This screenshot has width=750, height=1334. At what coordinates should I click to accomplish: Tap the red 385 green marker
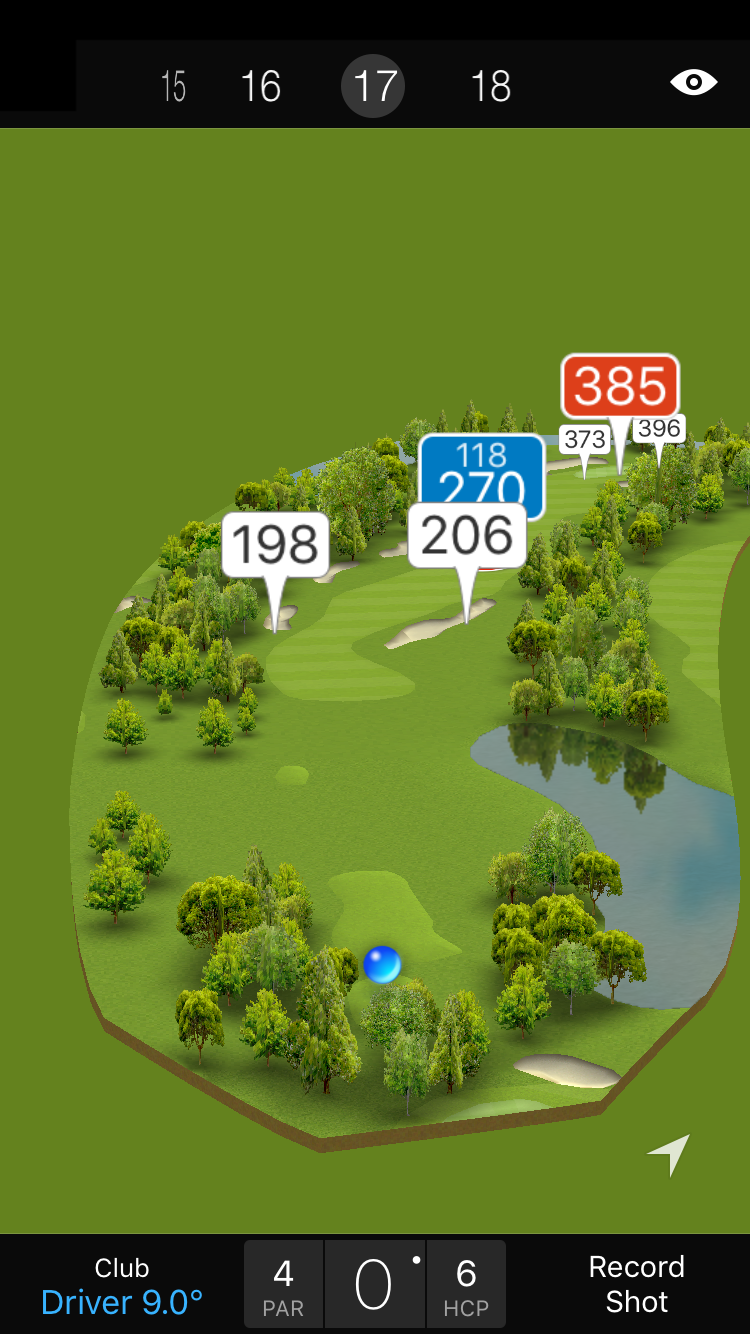pos(620,386)
